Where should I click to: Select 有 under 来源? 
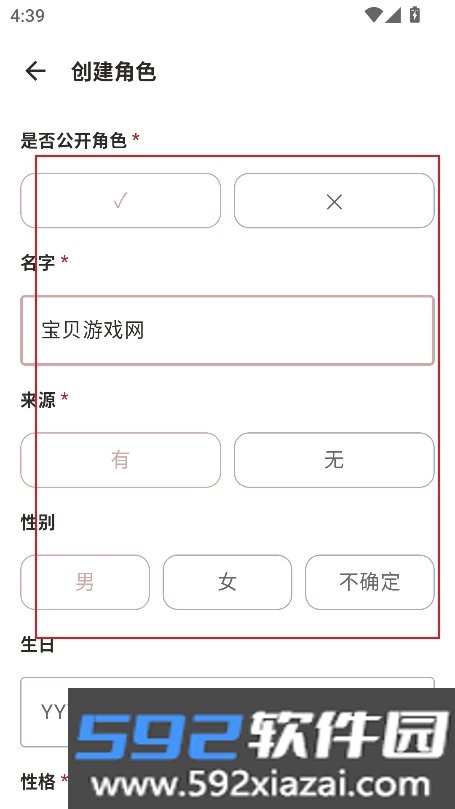[121, 460]
